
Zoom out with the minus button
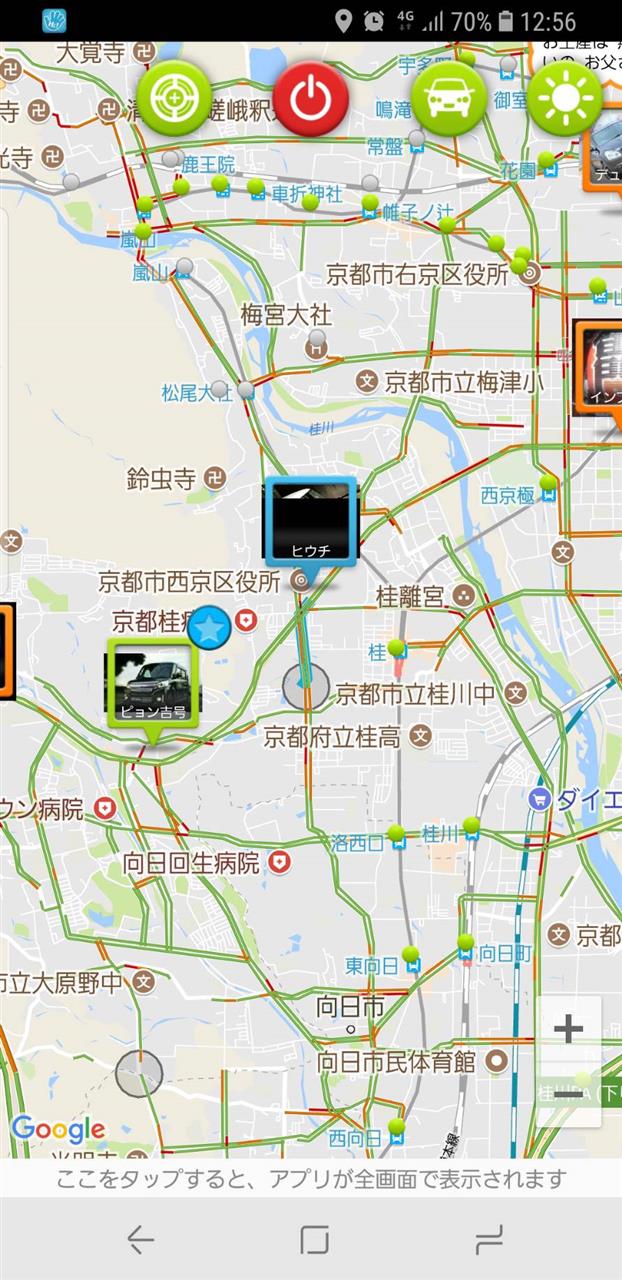[568, 1093]
